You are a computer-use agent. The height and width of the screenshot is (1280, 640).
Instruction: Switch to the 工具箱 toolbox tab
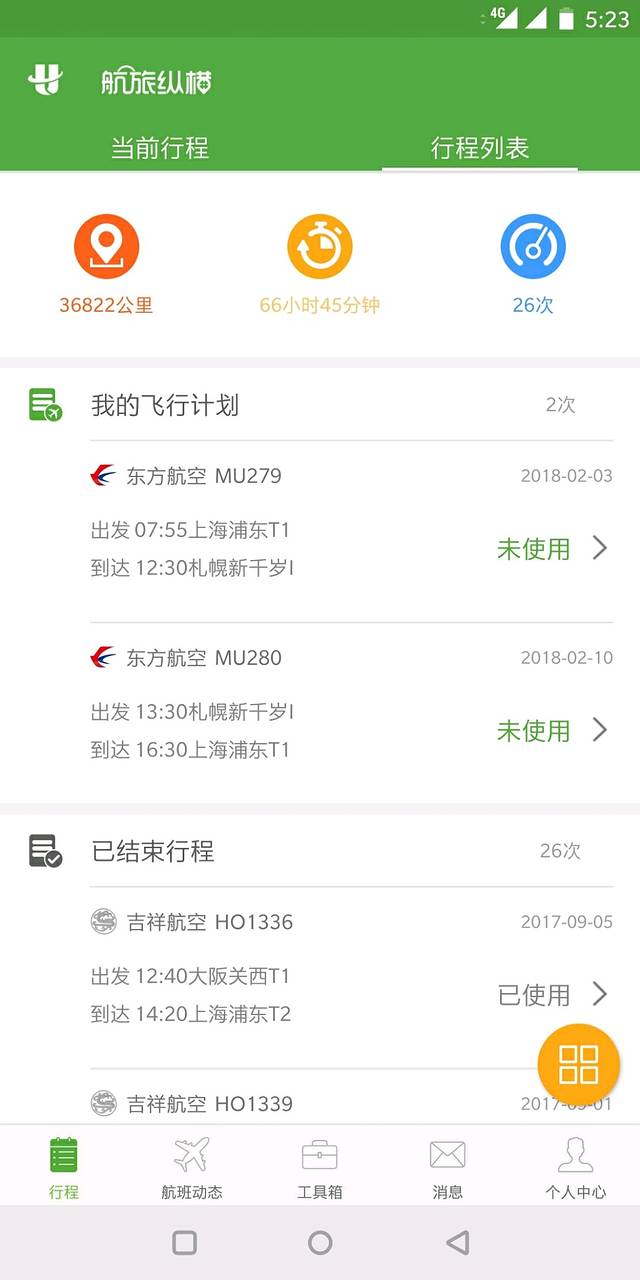point(320,1166)
